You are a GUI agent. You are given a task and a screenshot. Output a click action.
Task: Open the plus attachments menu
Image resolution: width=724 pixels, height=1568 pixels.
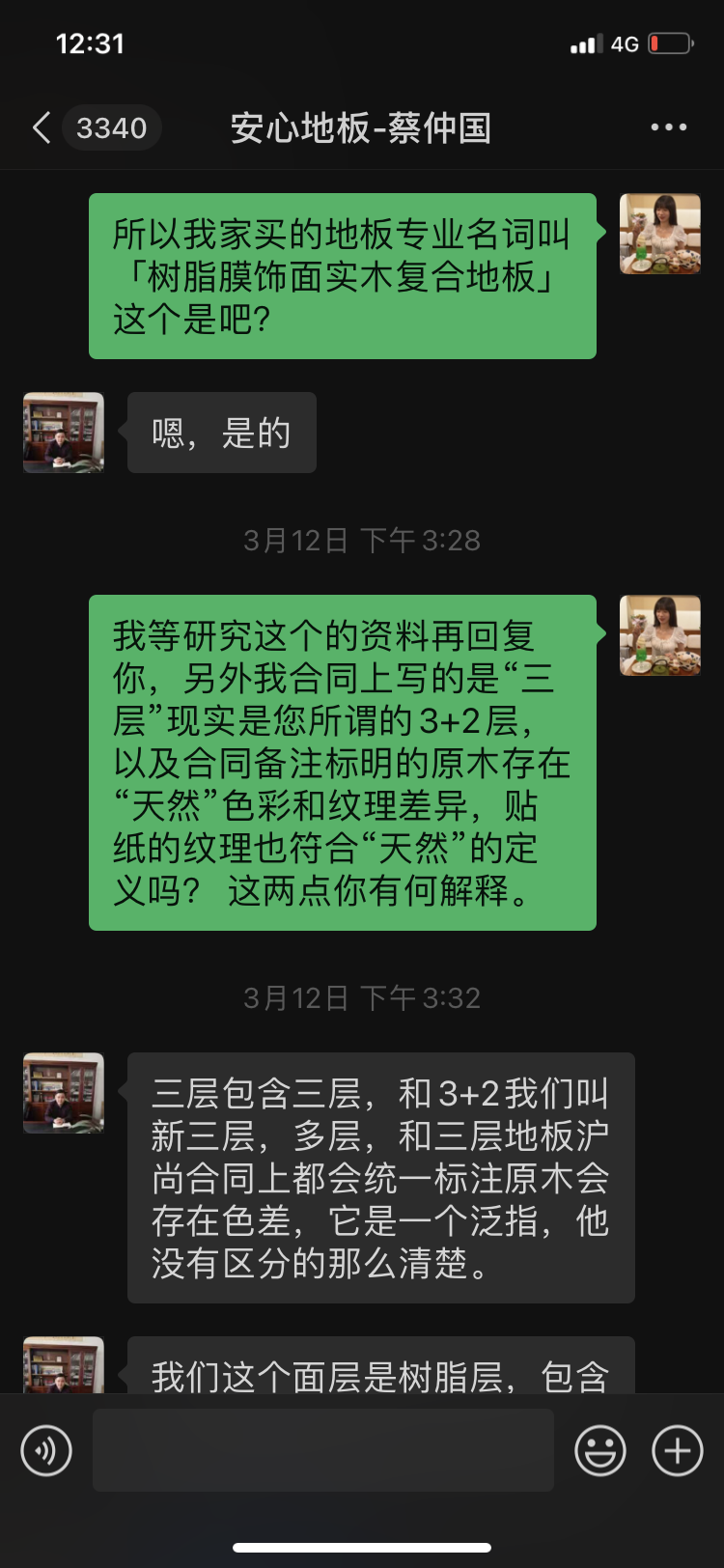point(678,1450)
